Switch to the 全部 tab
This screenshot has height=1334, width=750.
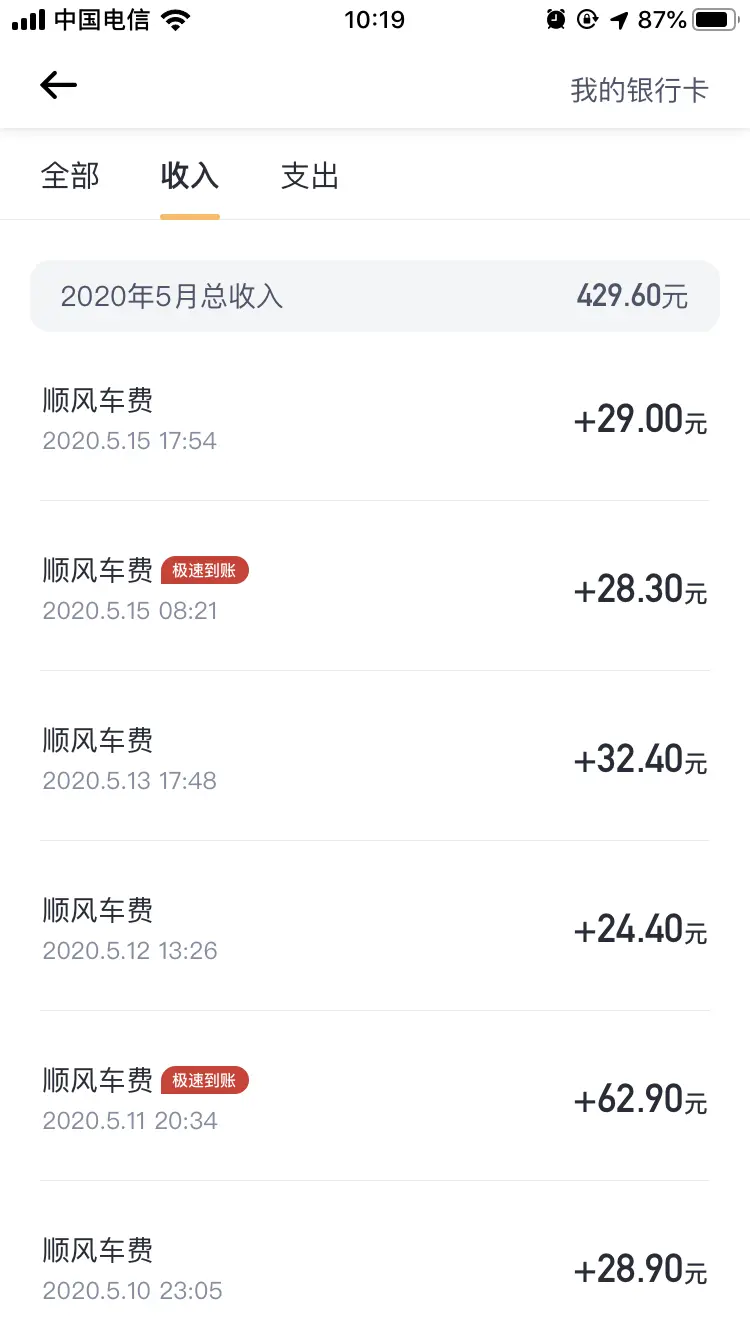pyautogui.click(x=70, y=176)
